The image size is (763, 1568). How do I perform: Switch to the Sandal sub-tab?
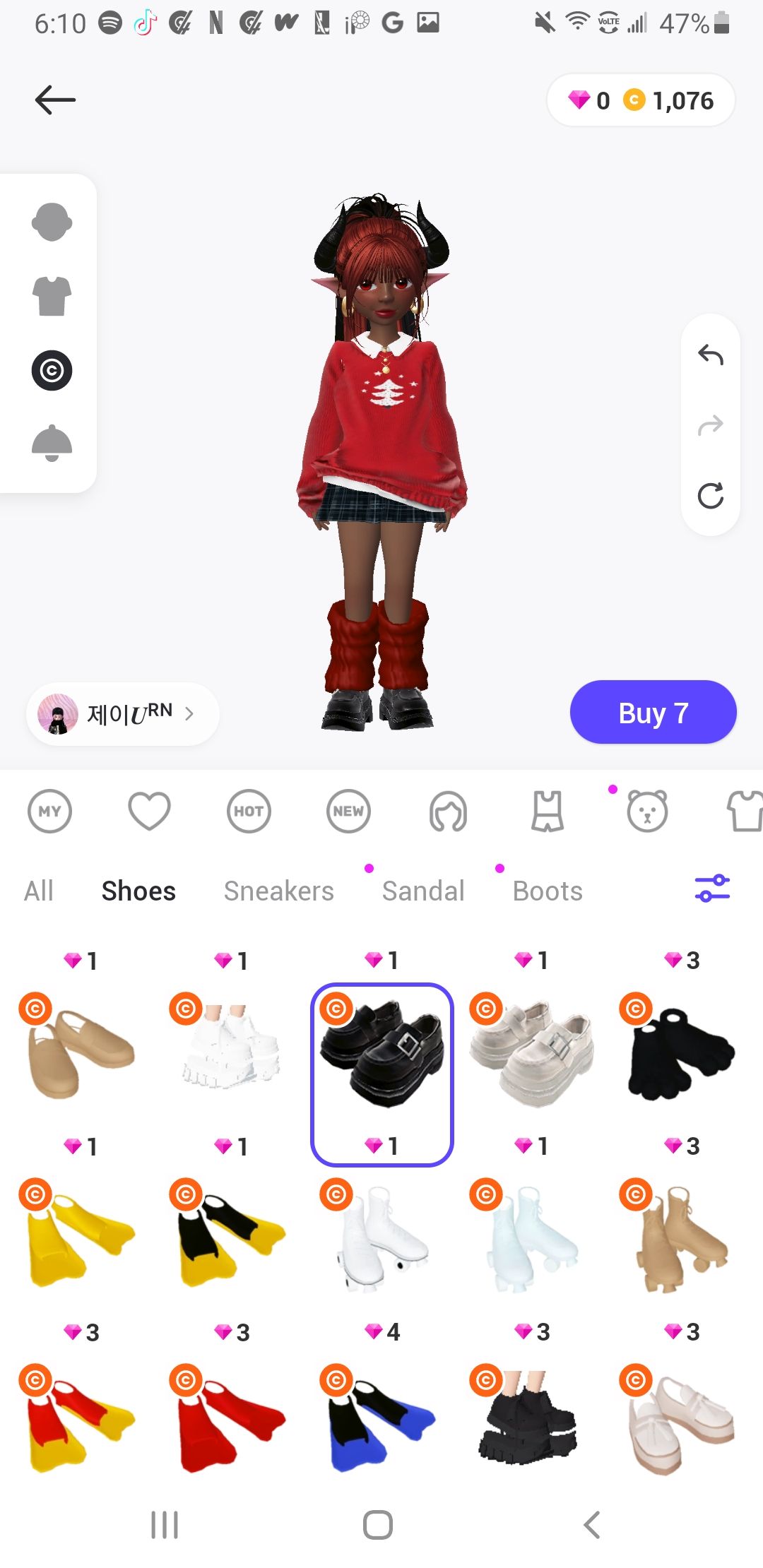click(x=423, y=891)
